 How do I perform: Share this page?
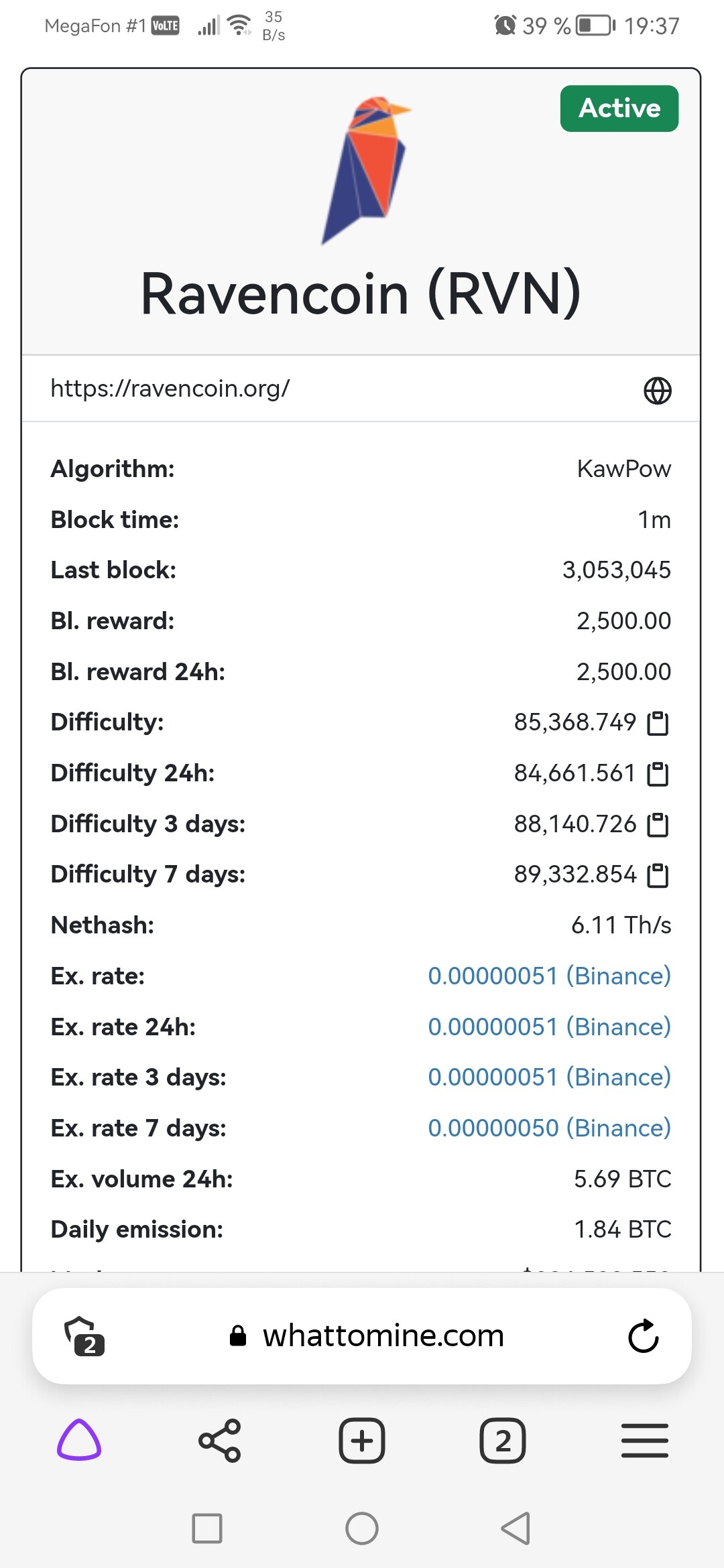click(x=220, y=1441)
